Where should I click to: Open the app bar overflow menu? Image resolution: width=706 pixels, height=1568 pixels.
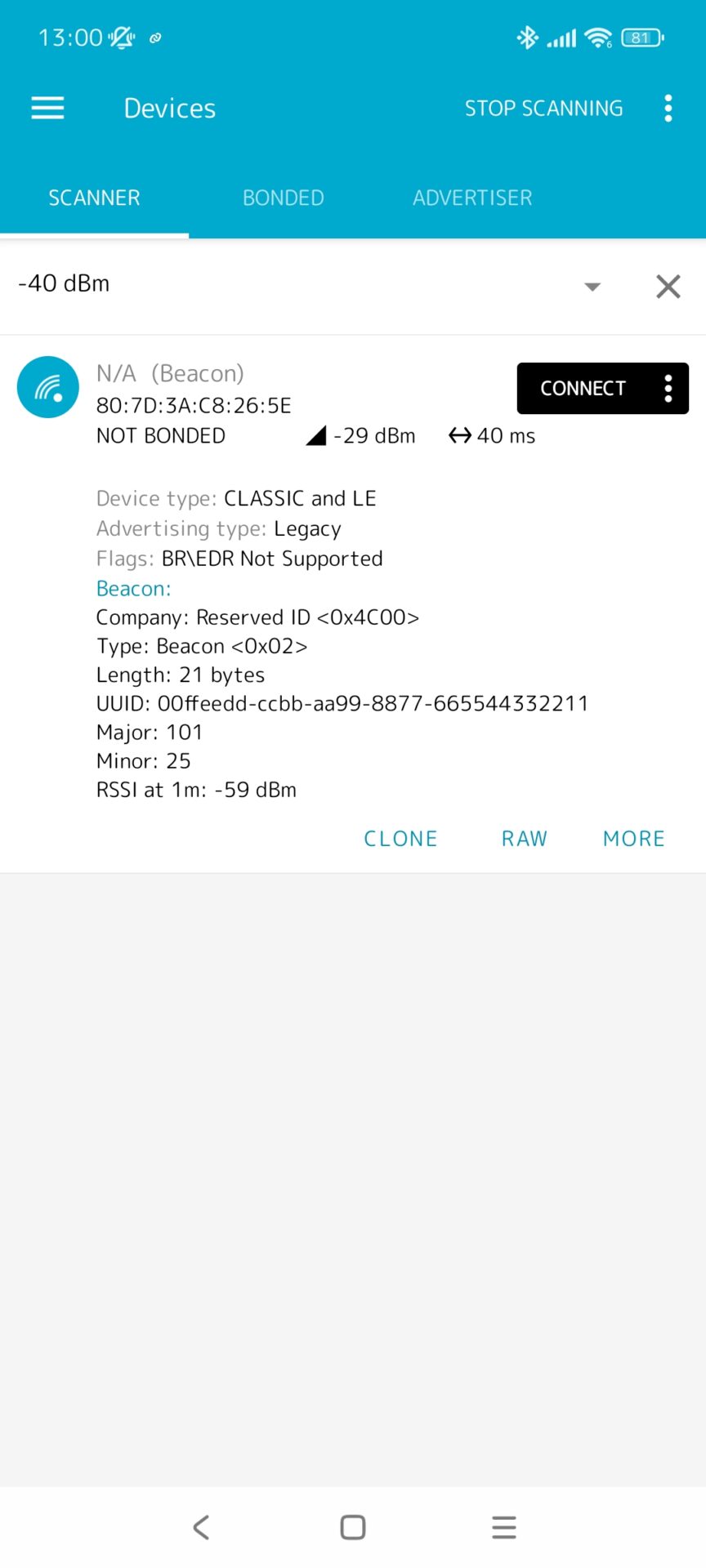pyautogui.click(x=668, y=108)
